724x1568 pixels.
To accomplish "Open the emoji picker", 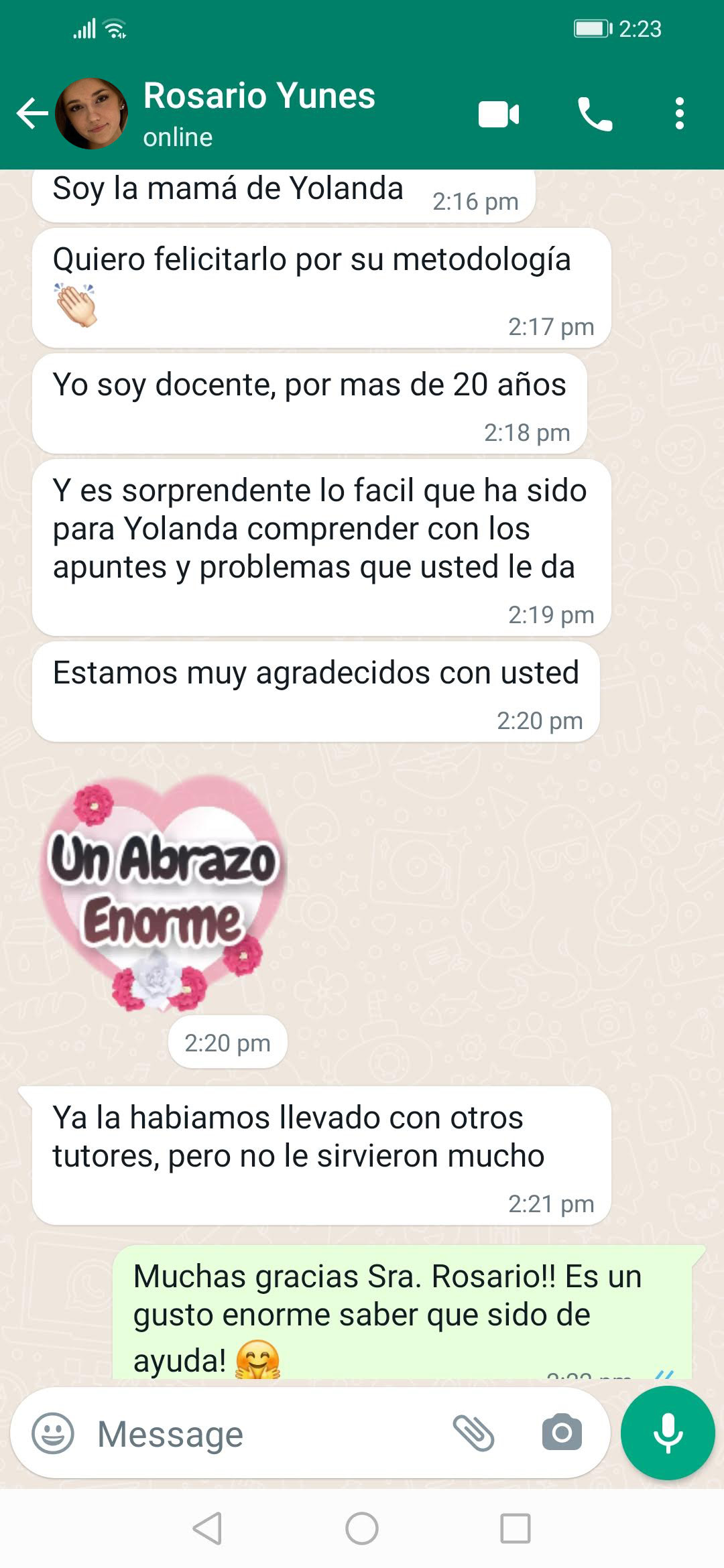I will (x=53, y=1433).
